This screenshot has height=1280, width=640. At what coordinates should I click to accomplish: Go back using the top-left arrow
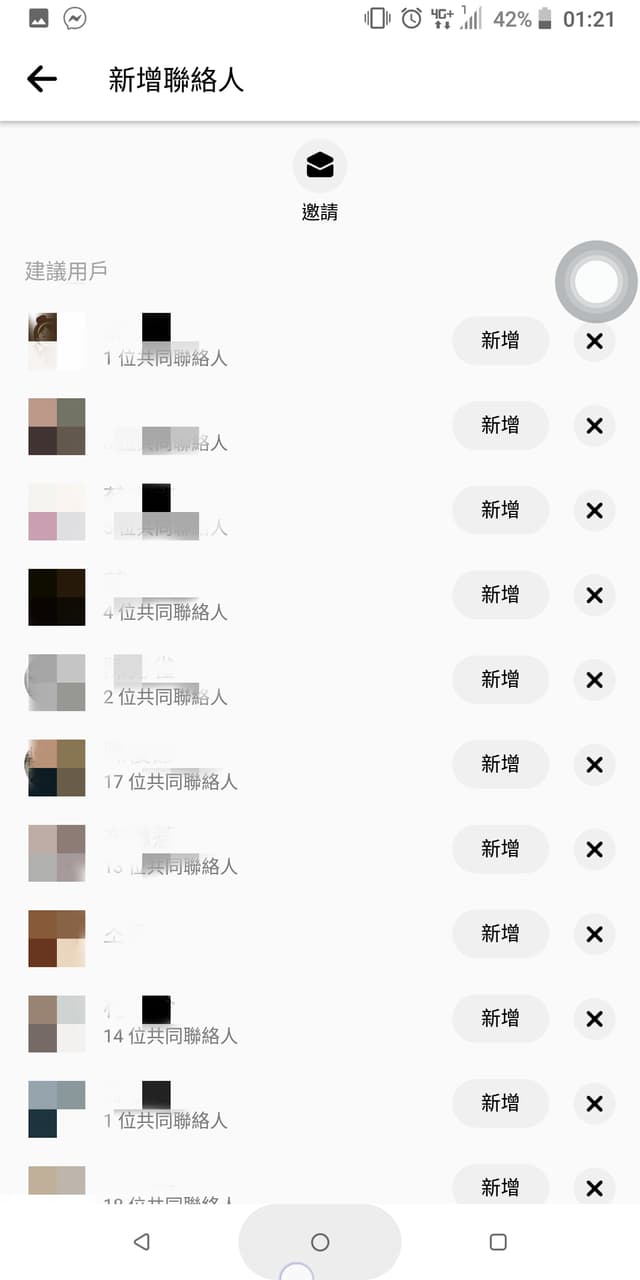click(42, 80)
